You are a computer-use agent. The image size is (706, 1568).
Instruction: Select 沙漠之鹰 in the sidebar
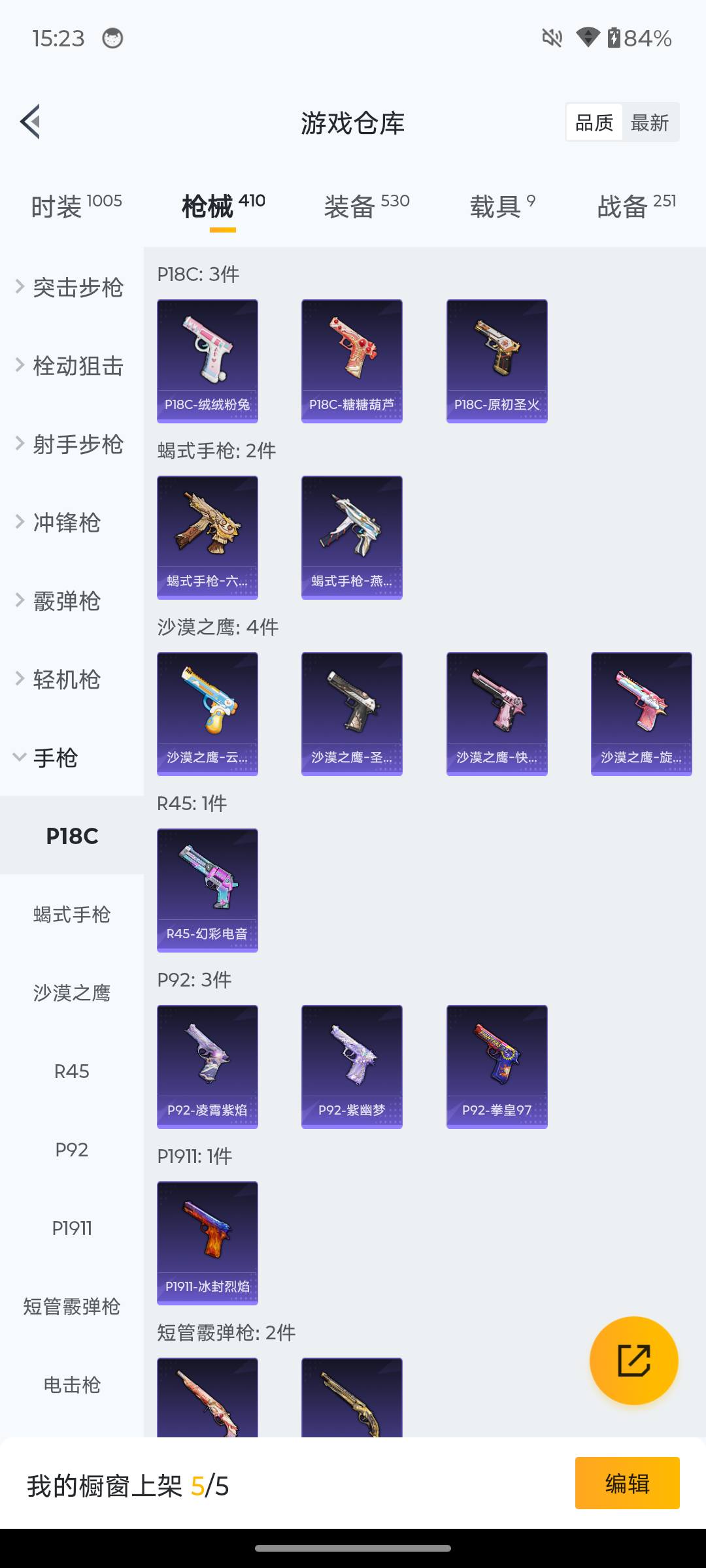72,993
